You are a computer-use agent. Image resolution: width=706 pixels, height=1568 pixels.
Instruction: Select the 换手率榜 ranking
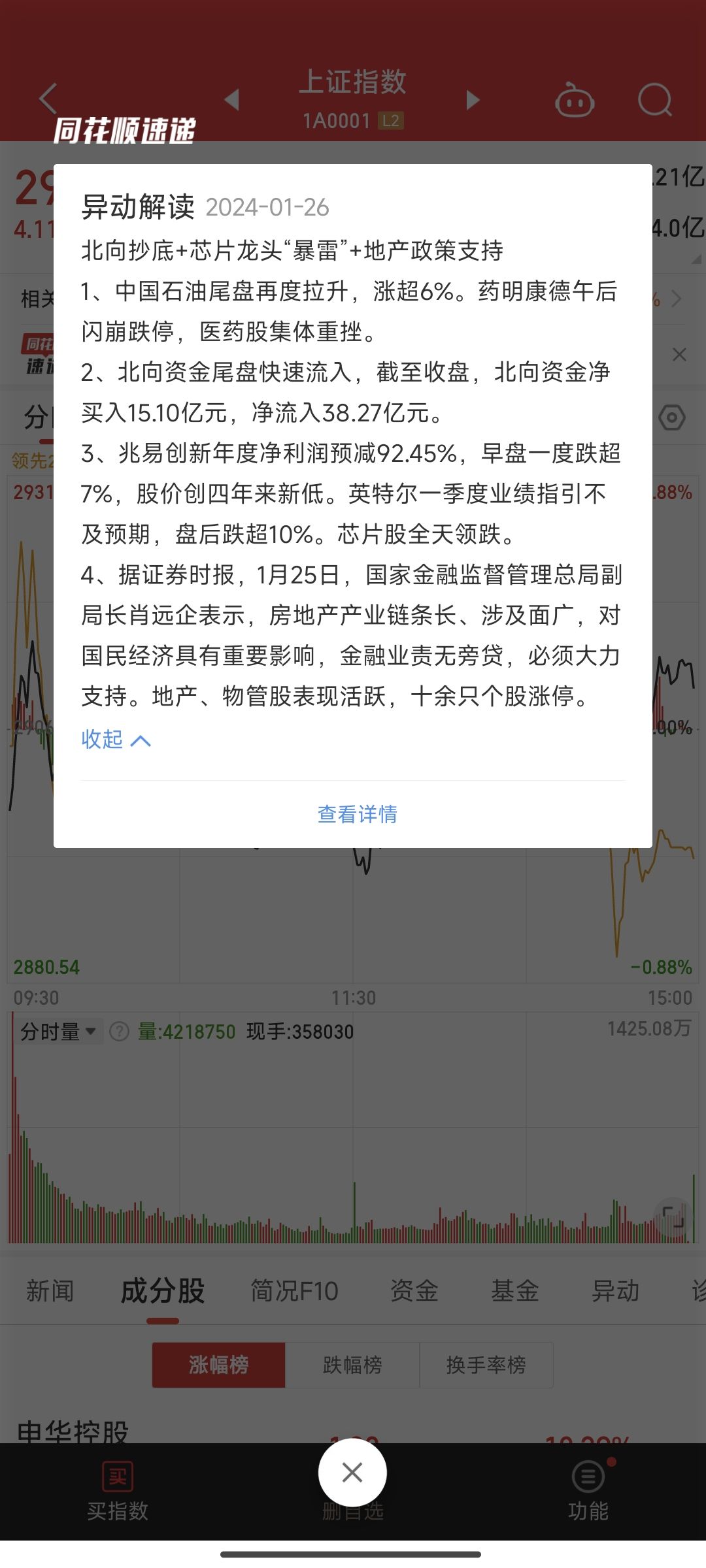(486, 1365)
